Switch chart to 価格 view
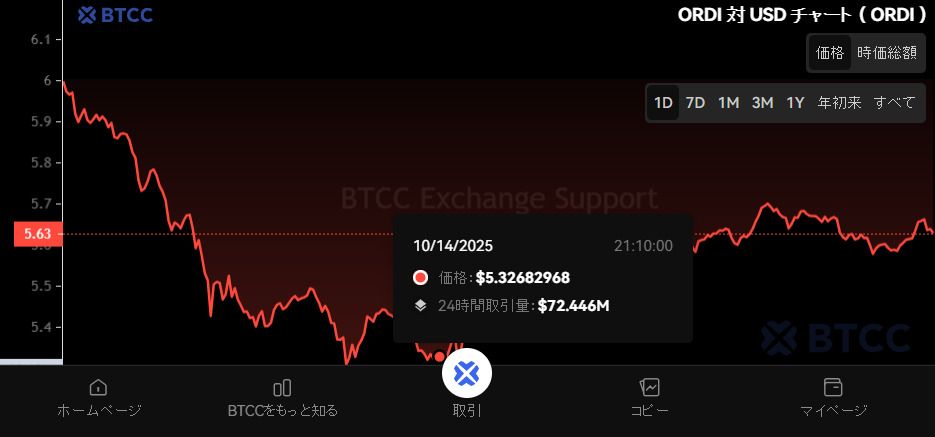The width and height of the screenshot is (935, 437). pyautogui.click(x=830, y=53)
